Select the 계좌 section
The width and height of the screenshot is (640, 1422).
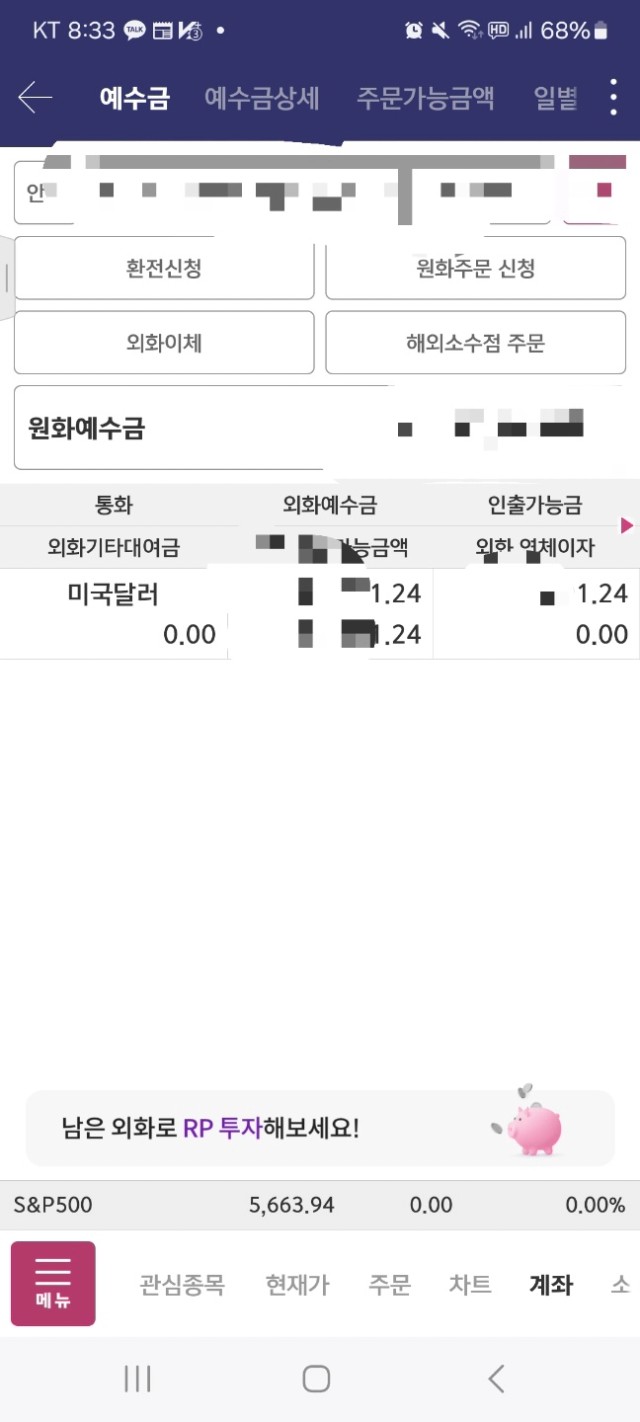pos(551,1285)
